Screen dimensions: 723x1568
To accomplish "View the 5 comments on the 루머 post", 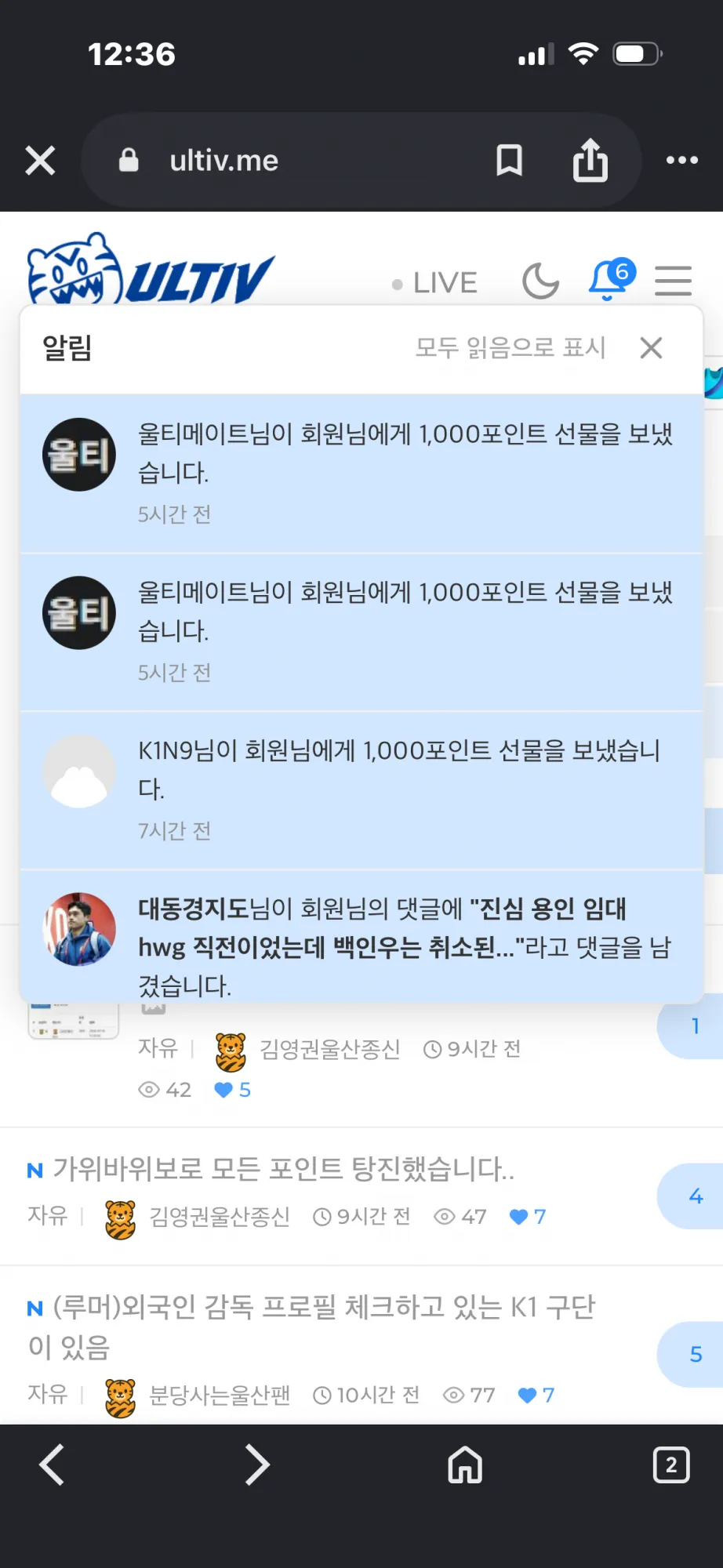I will (695, 1355).
